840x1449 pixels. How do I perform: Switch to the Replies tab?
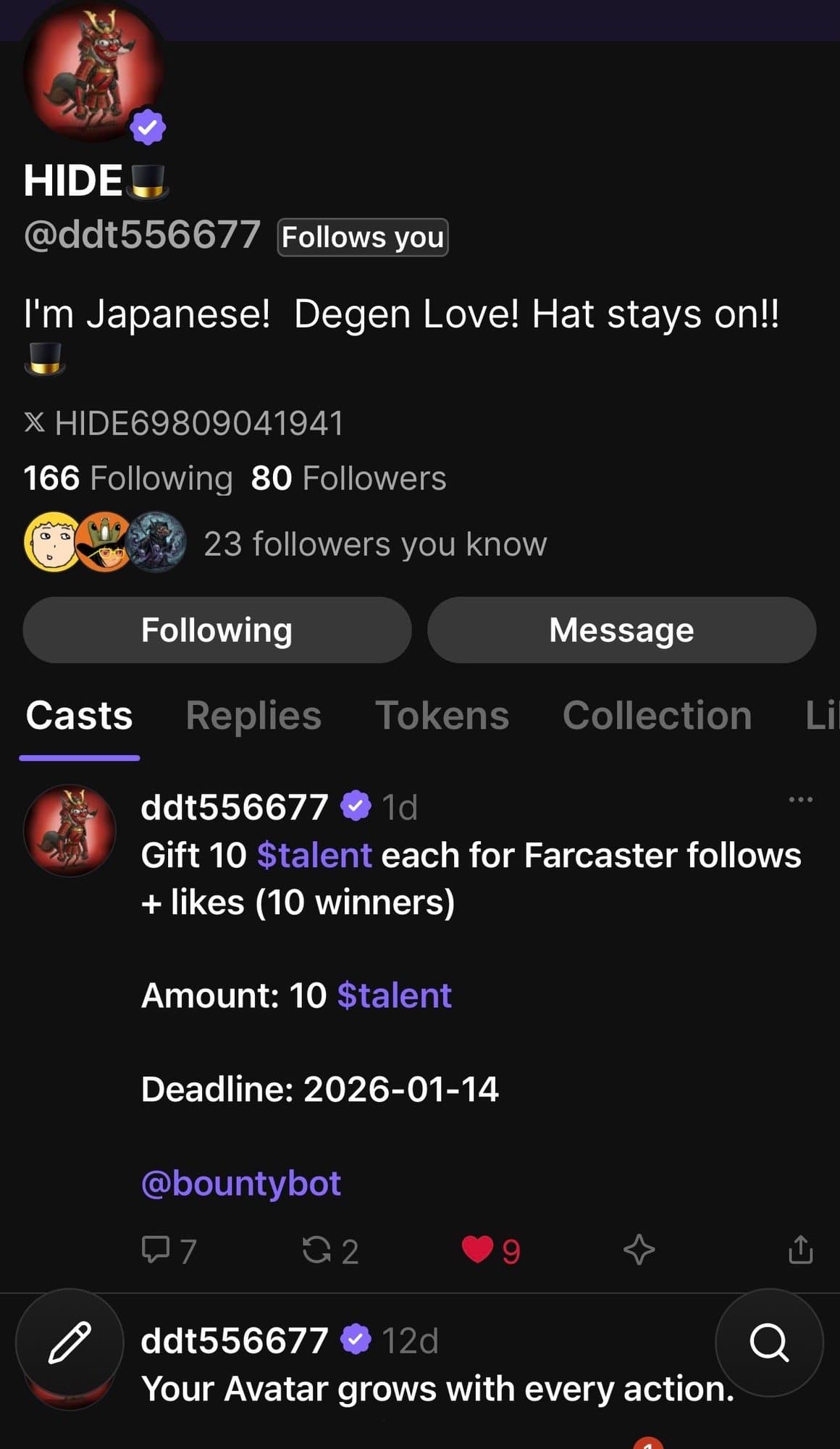click(253, 716)
